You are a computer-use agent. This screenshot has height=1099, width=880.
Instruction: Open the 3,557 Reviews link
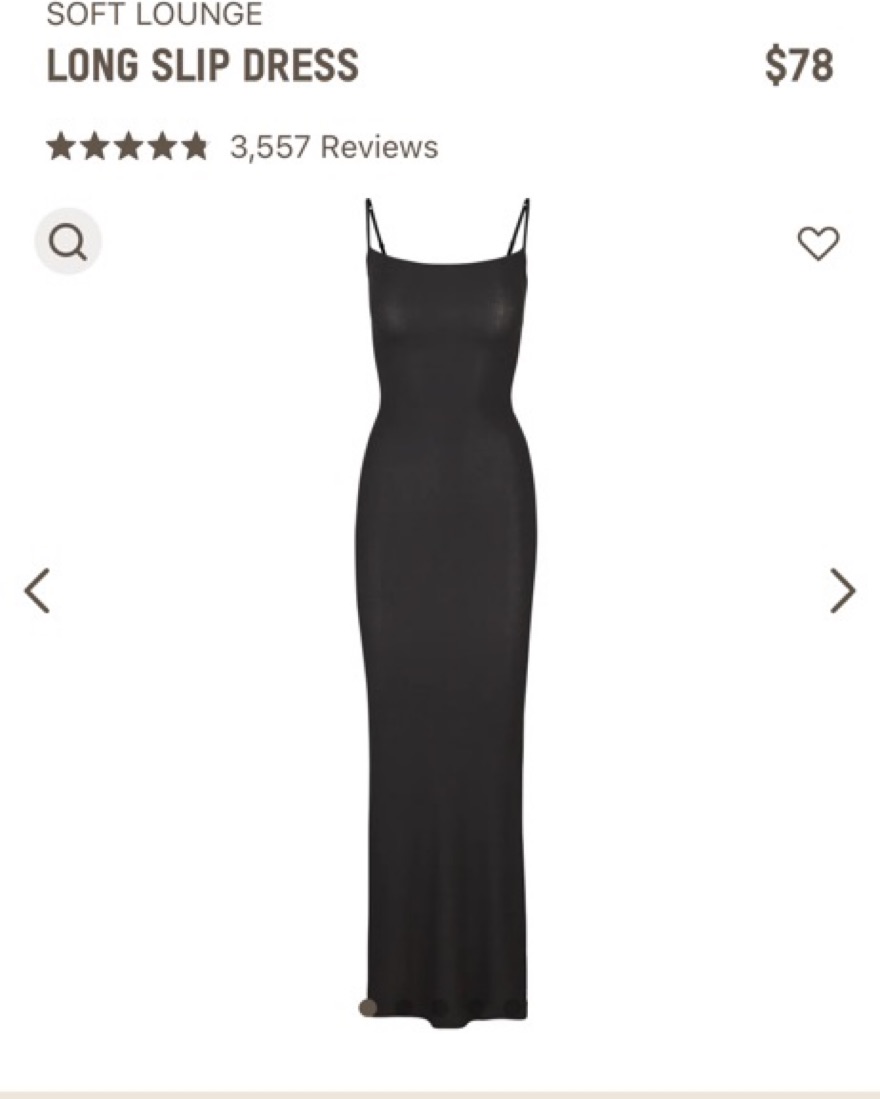pos(330,147)
